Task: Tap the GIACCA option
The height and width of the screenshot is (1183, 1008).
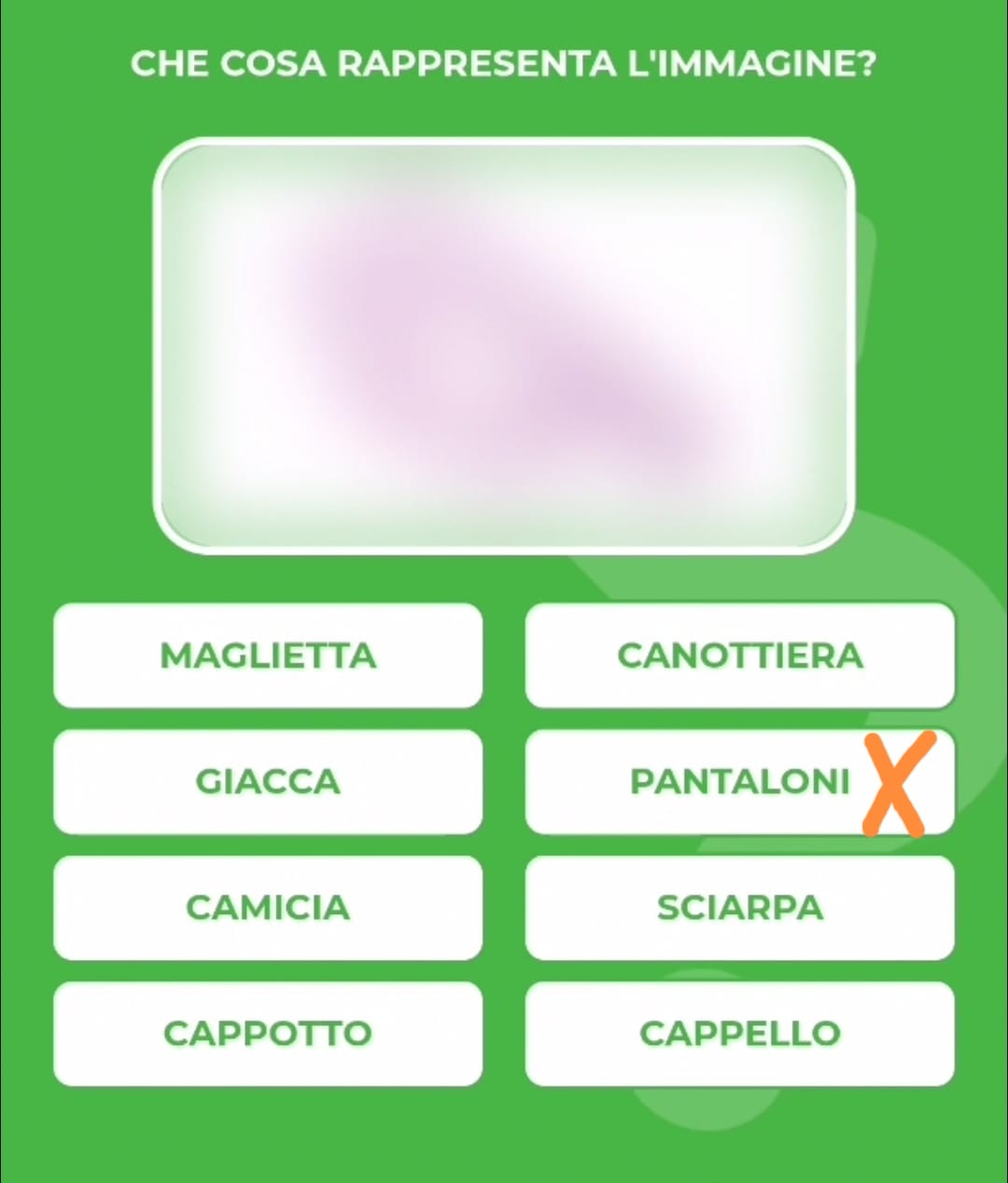Action: click(268, 782)
